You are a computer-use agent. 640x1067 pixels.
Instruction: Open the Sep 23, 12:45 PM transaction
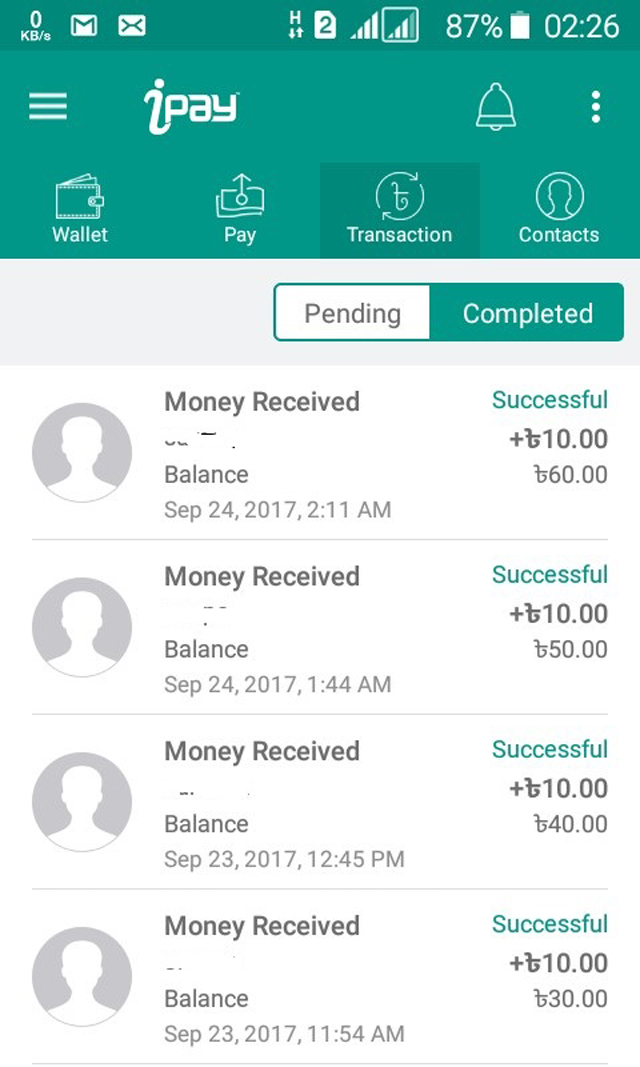point(320,803)
